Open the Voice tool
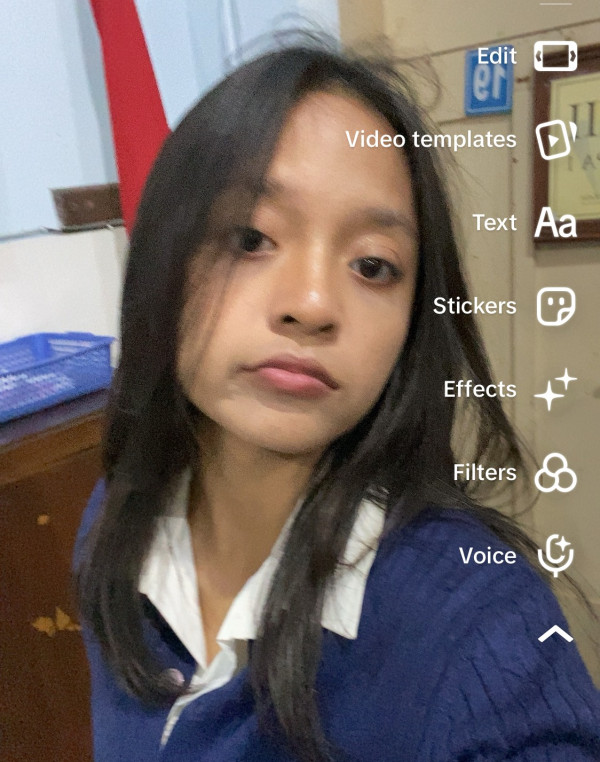 (555, 555)
